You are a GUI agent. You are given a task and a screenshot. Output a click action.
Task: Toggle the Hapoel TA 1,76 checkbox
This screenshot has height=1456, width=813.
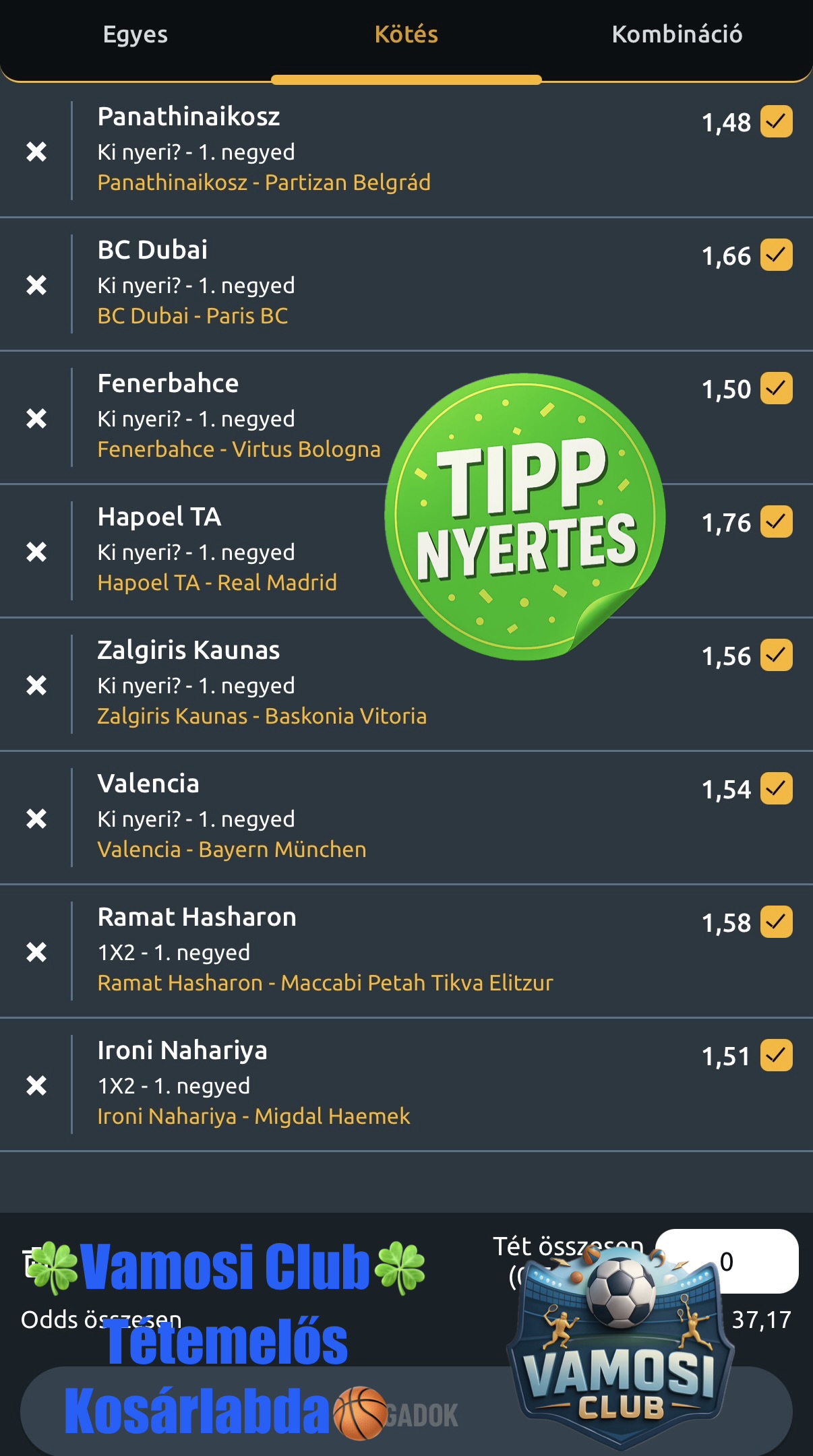coord(776,522)
